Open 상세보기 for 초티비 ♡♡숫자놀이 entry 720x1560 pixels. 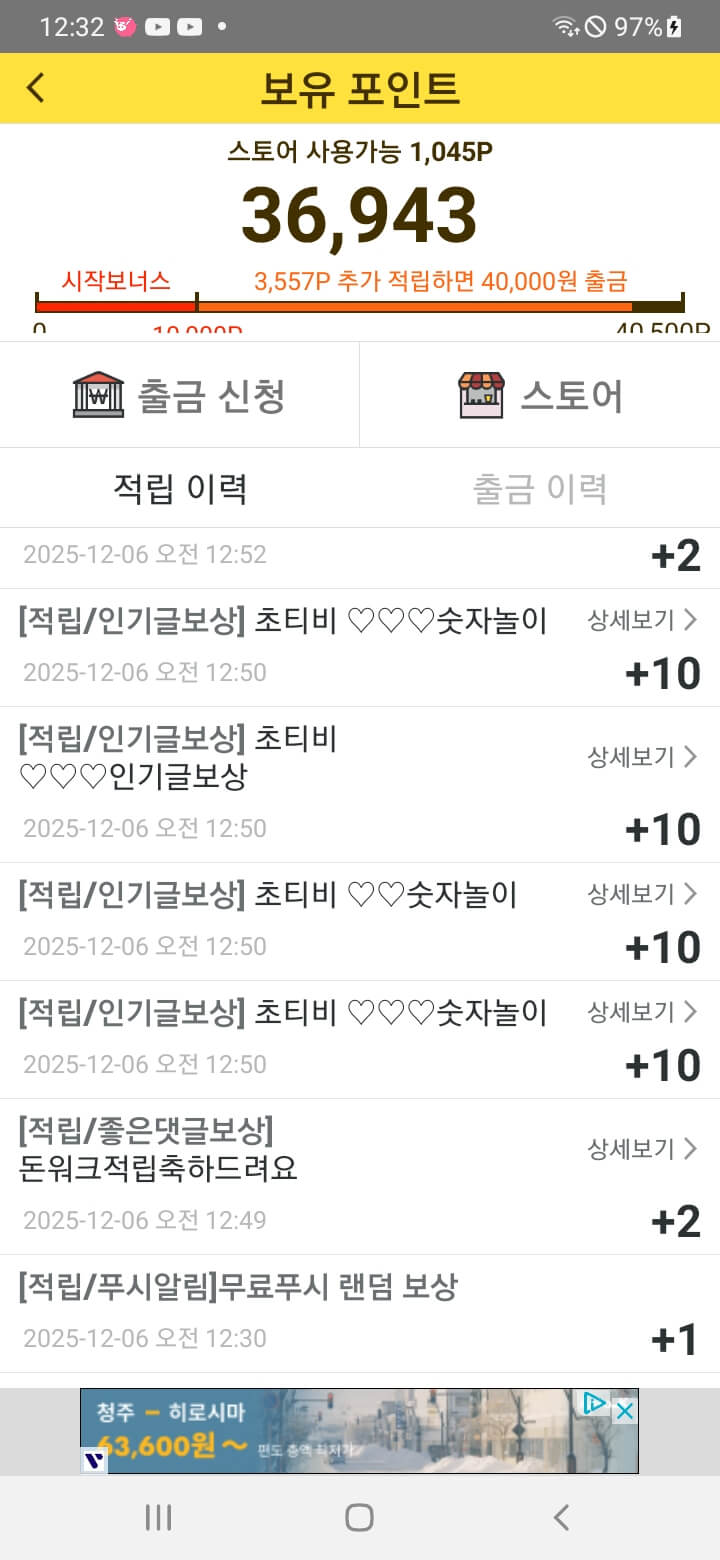(642, 894)
